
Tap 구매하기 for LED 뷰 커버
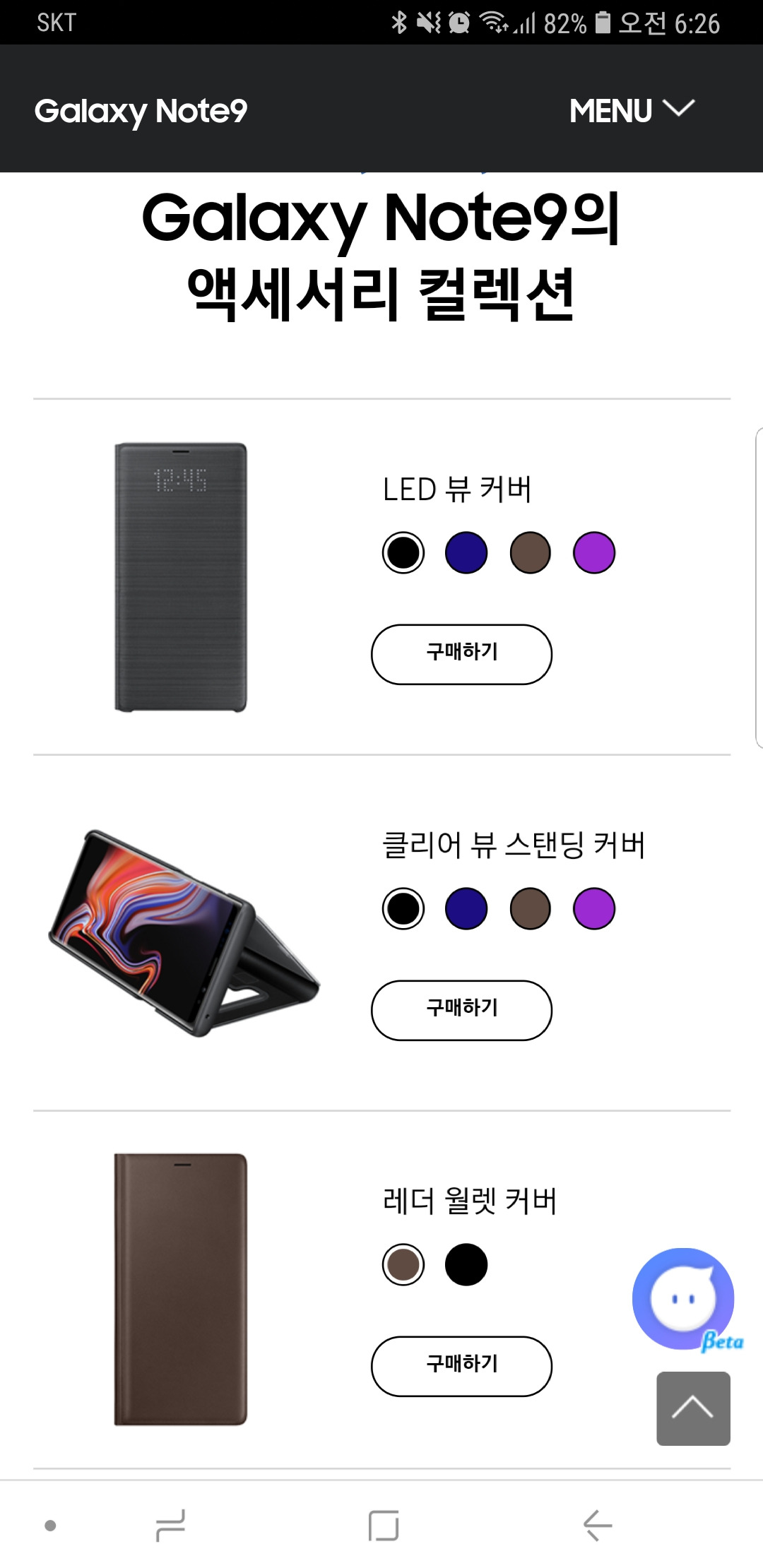click(461, 654)
